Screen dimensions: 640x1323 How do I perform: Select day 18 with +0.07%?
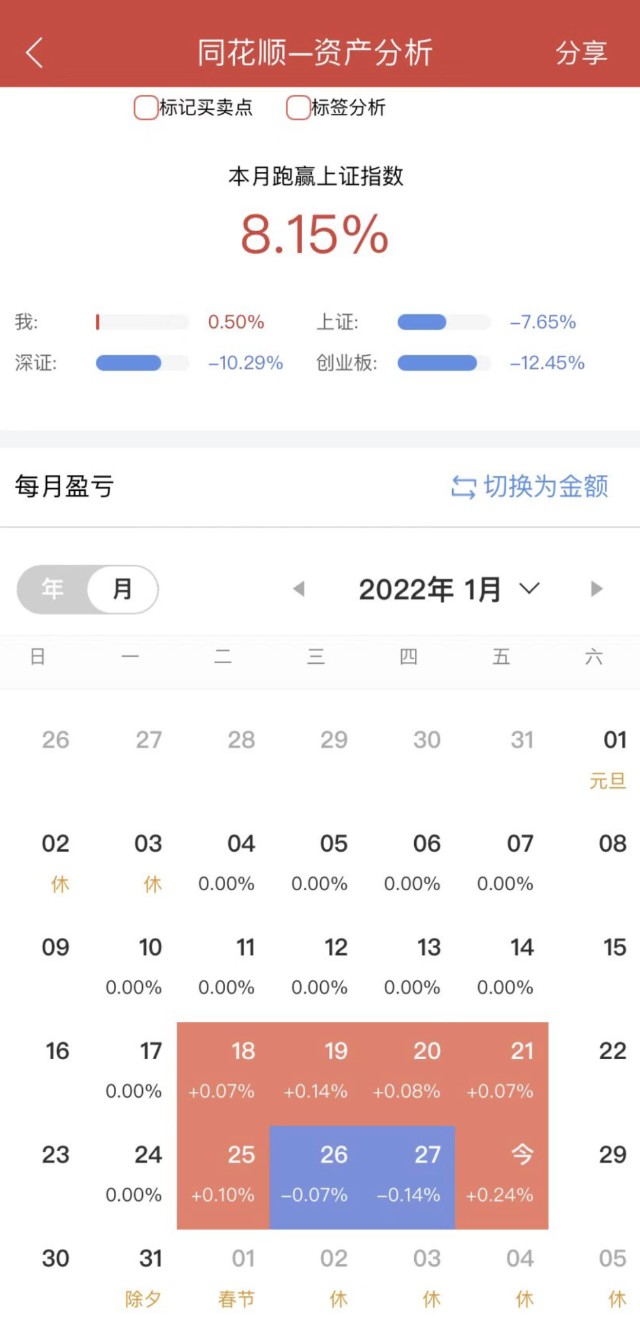click(223, 1074)
